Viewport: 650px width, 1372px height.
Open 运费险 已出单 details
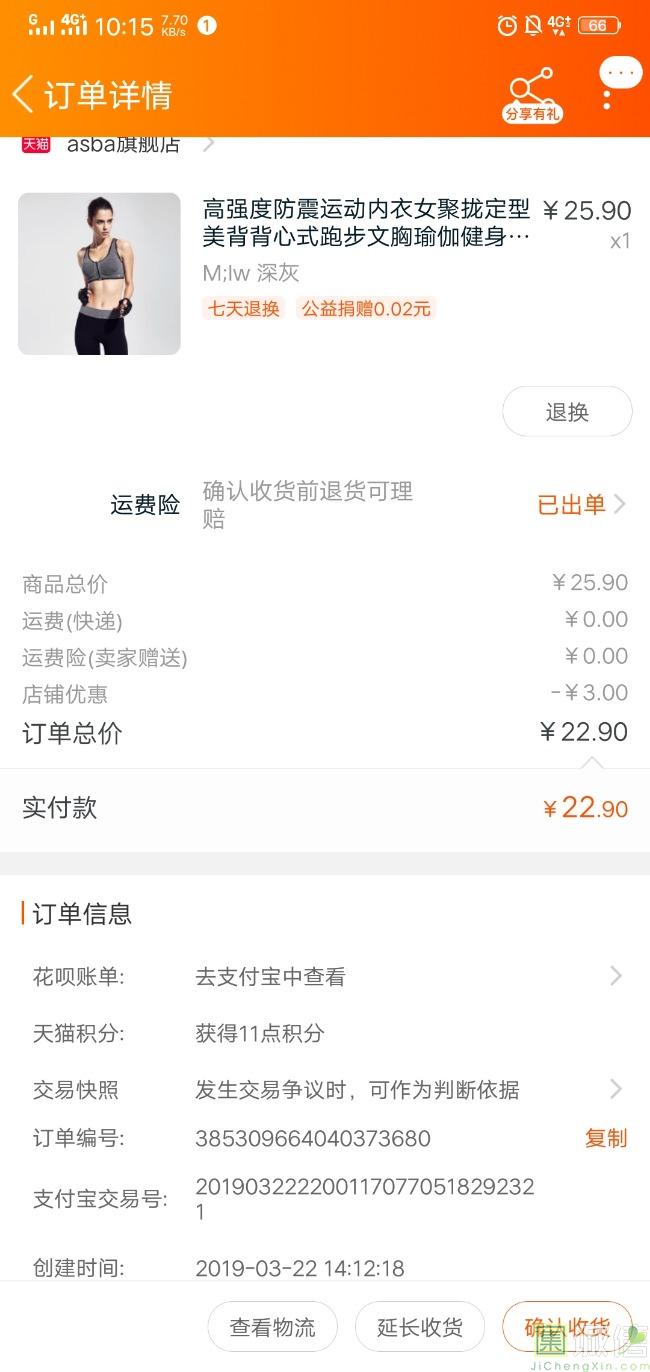(581, 505)
